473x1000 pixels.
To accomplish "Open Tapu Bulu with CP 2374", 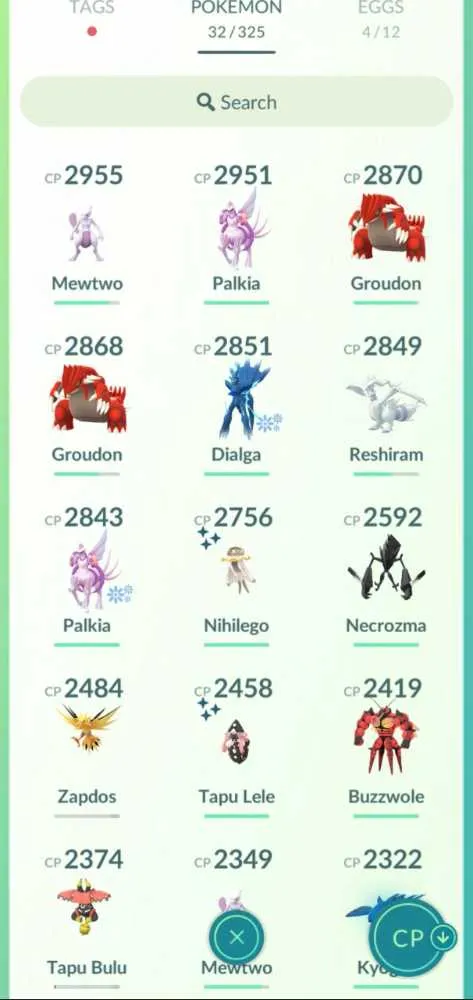I will pyautogui.click(x=87, y=917).
